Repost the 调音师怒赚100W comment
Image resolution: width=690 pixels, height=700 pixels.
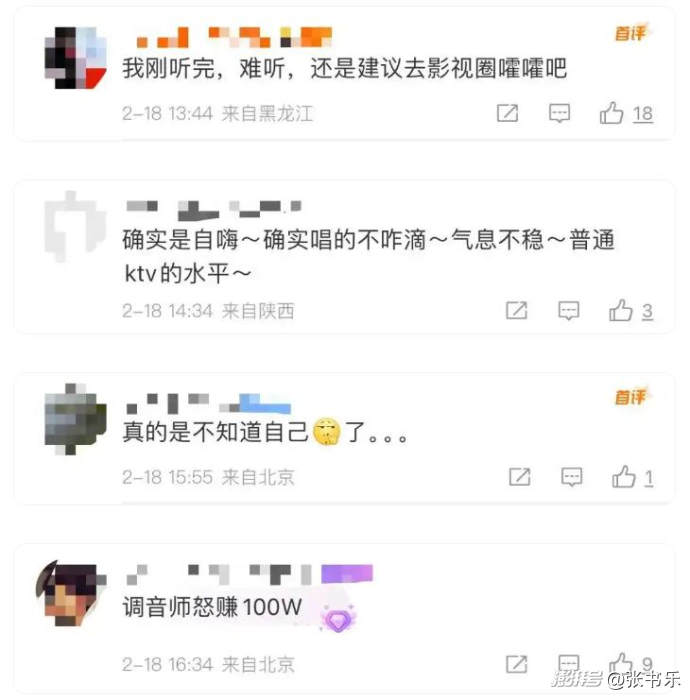coord(516,664)
